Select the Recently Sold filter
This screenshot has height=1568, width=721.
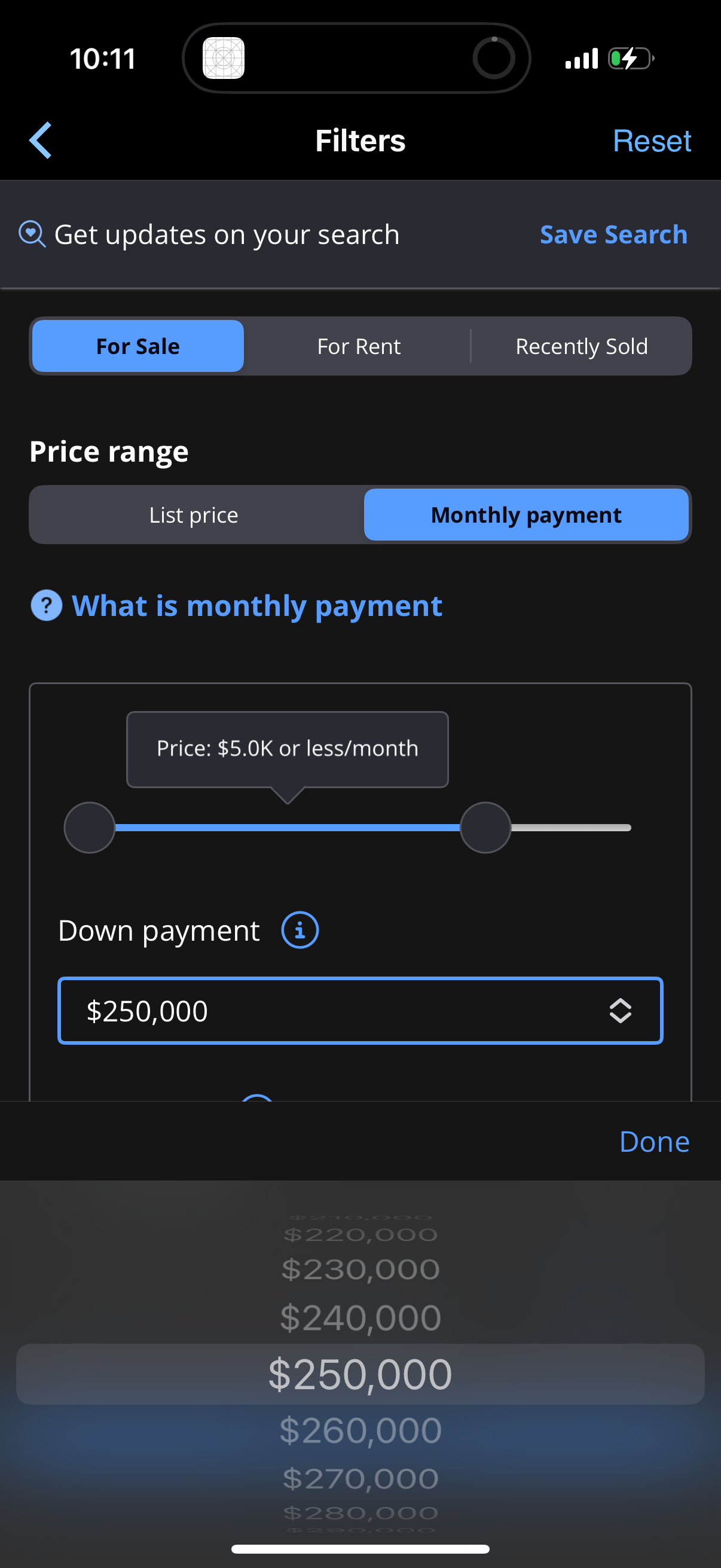coord(582,346)
